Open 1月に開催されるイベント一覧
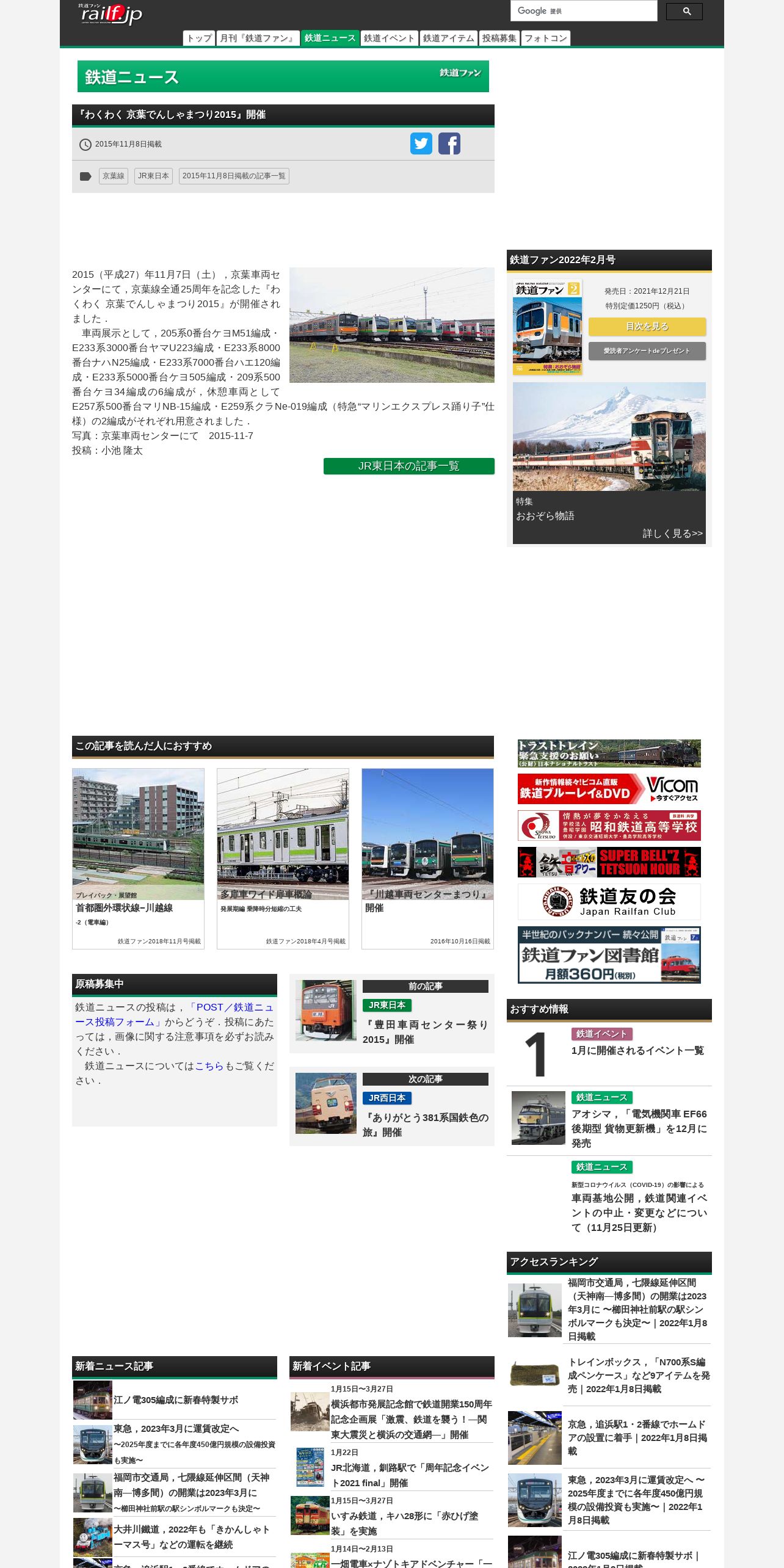Screen dimensions: 784x1568 coord(637,1050)
